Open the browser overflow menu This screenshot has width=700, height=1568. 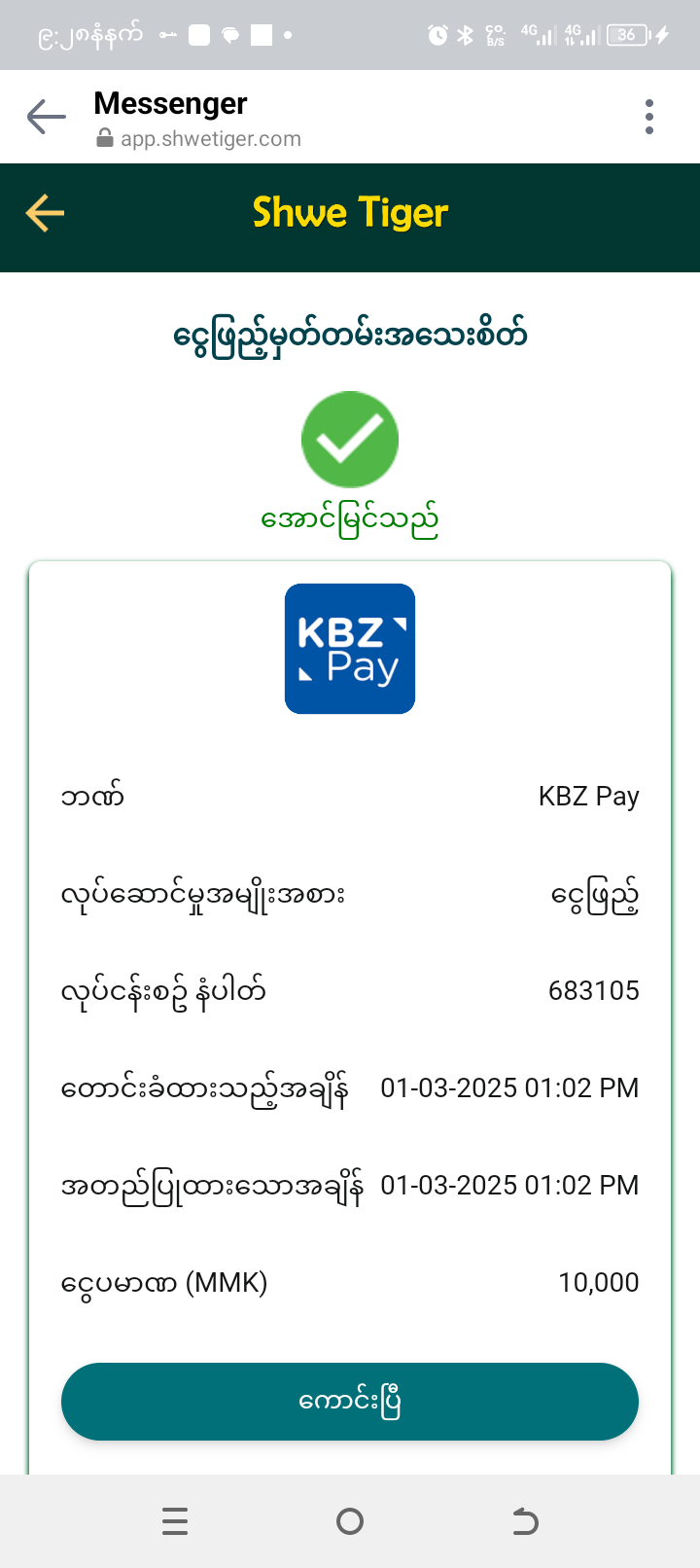point(649,117)
